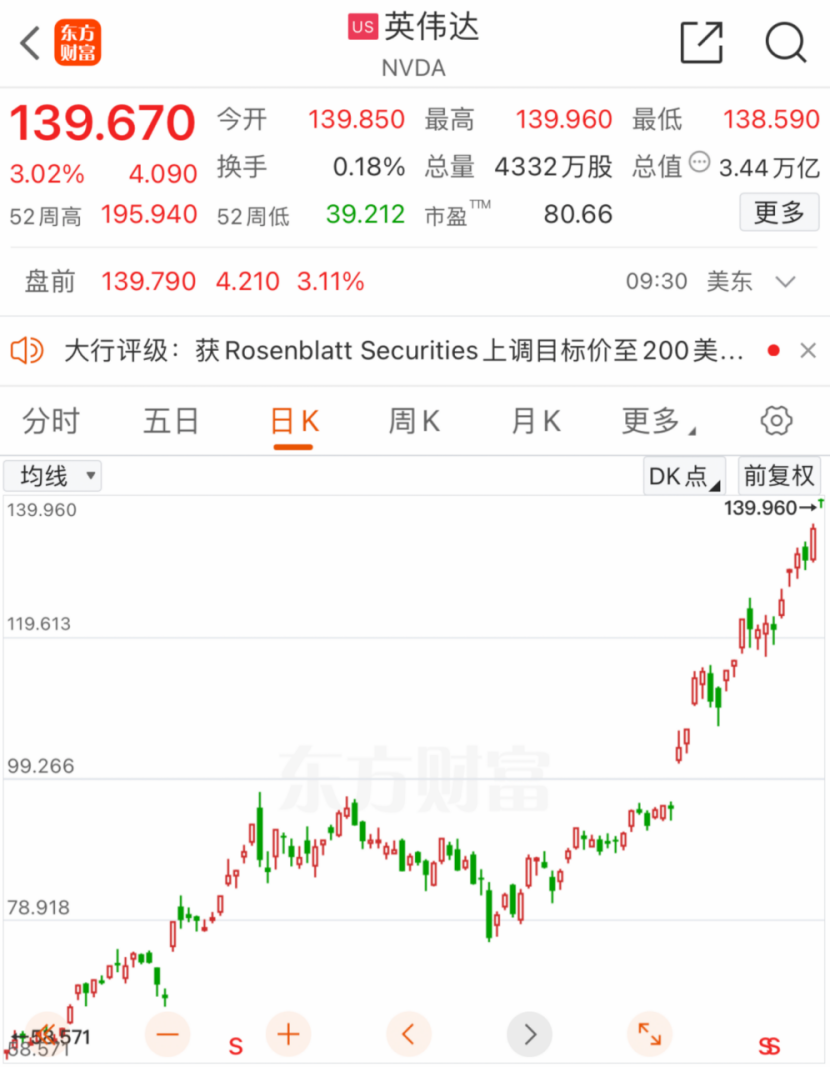
Task: Switch to the 月K chart tab
Action: tap(535, 421)
